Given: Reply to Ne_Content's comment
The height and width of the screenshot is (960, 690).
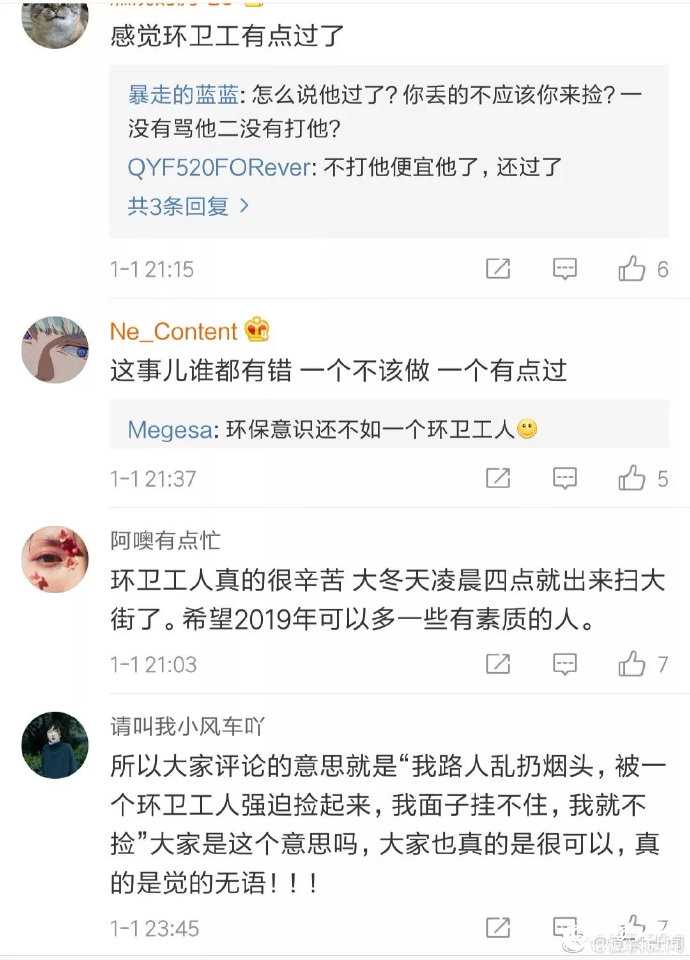Looking at the screenshot, I should [x=565, y=479].
